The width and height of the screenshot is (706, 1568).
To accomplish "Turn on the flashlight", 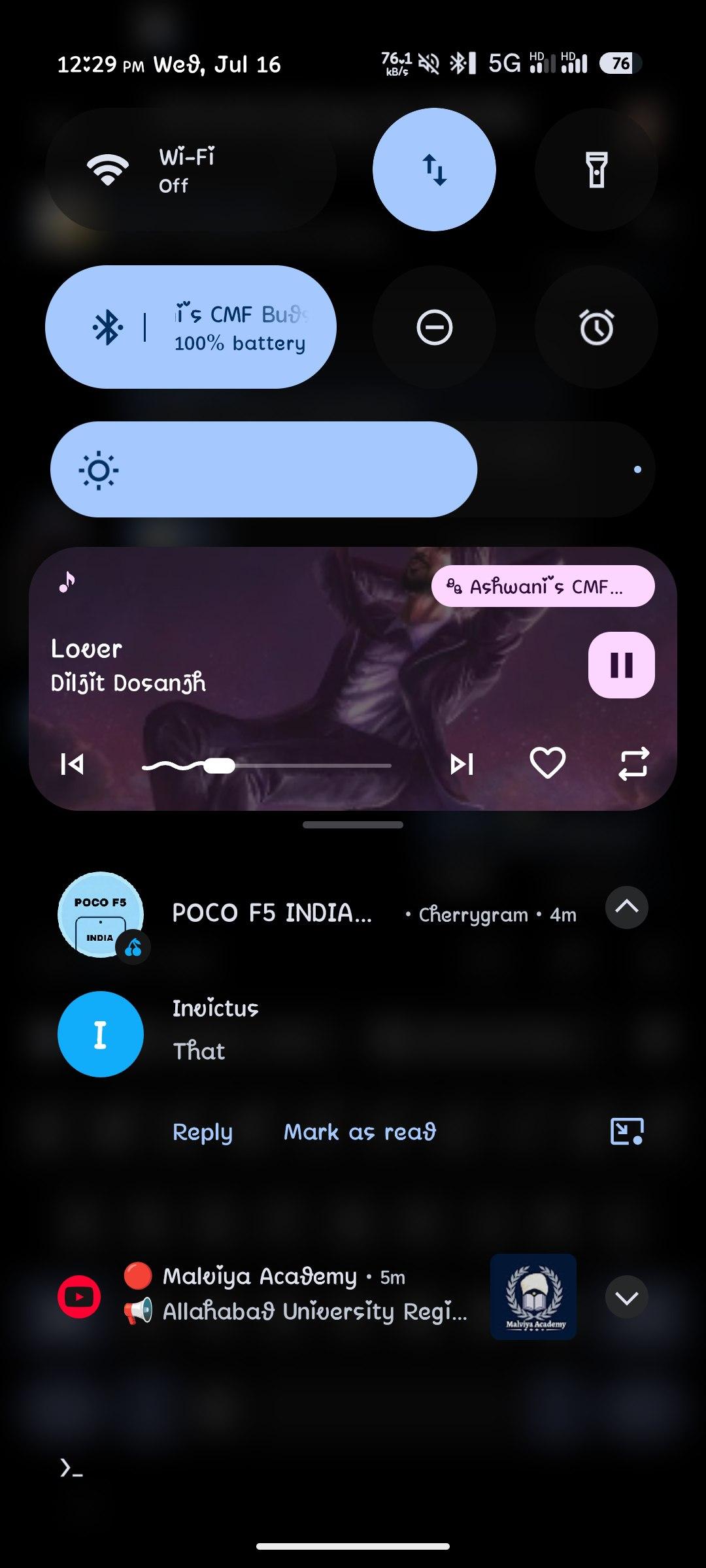I will (x=596, y=170).
